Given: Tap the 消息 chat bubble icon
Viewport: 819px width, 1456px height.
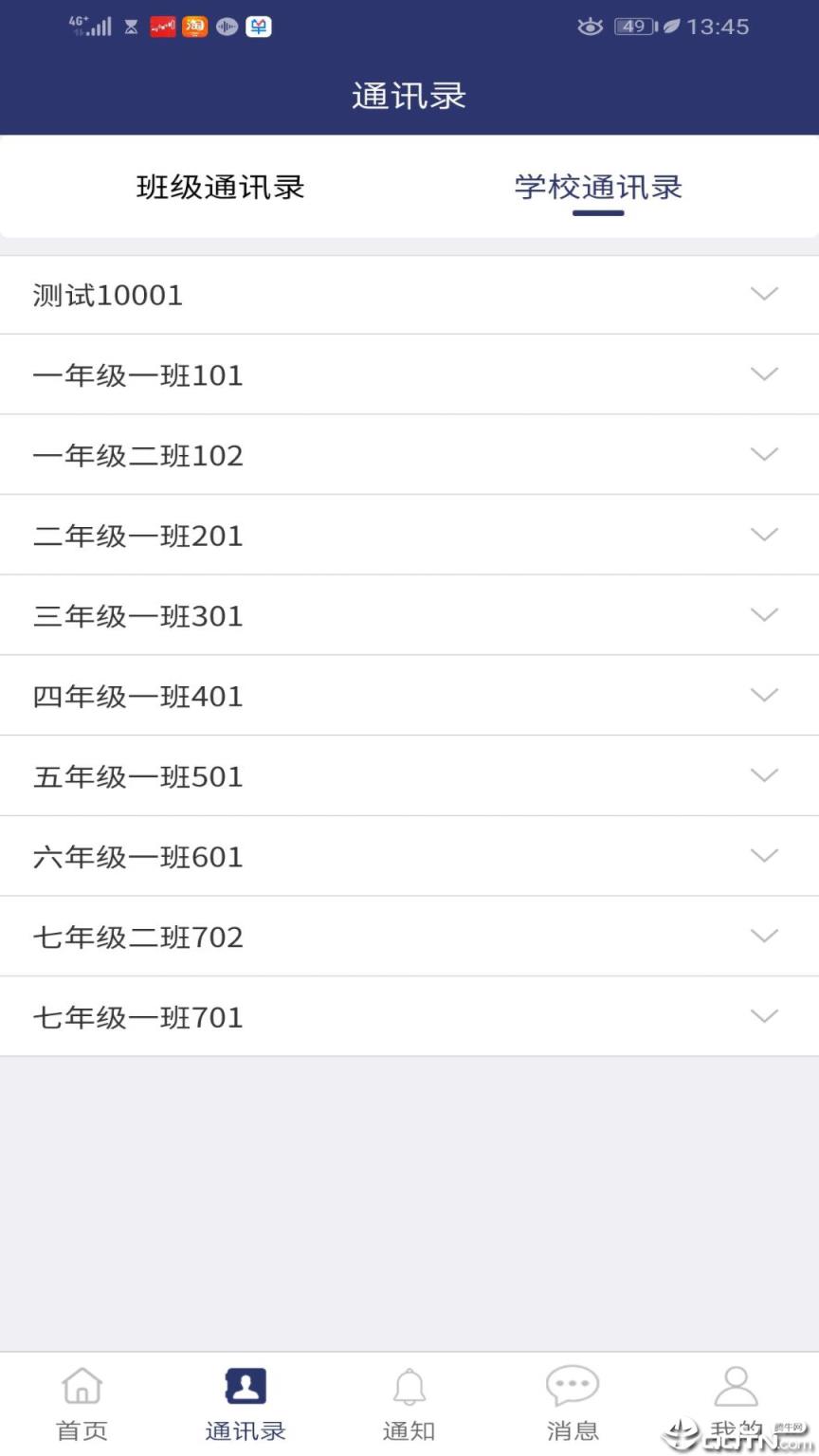Looking at the screenshot, I should (573, 1387).
